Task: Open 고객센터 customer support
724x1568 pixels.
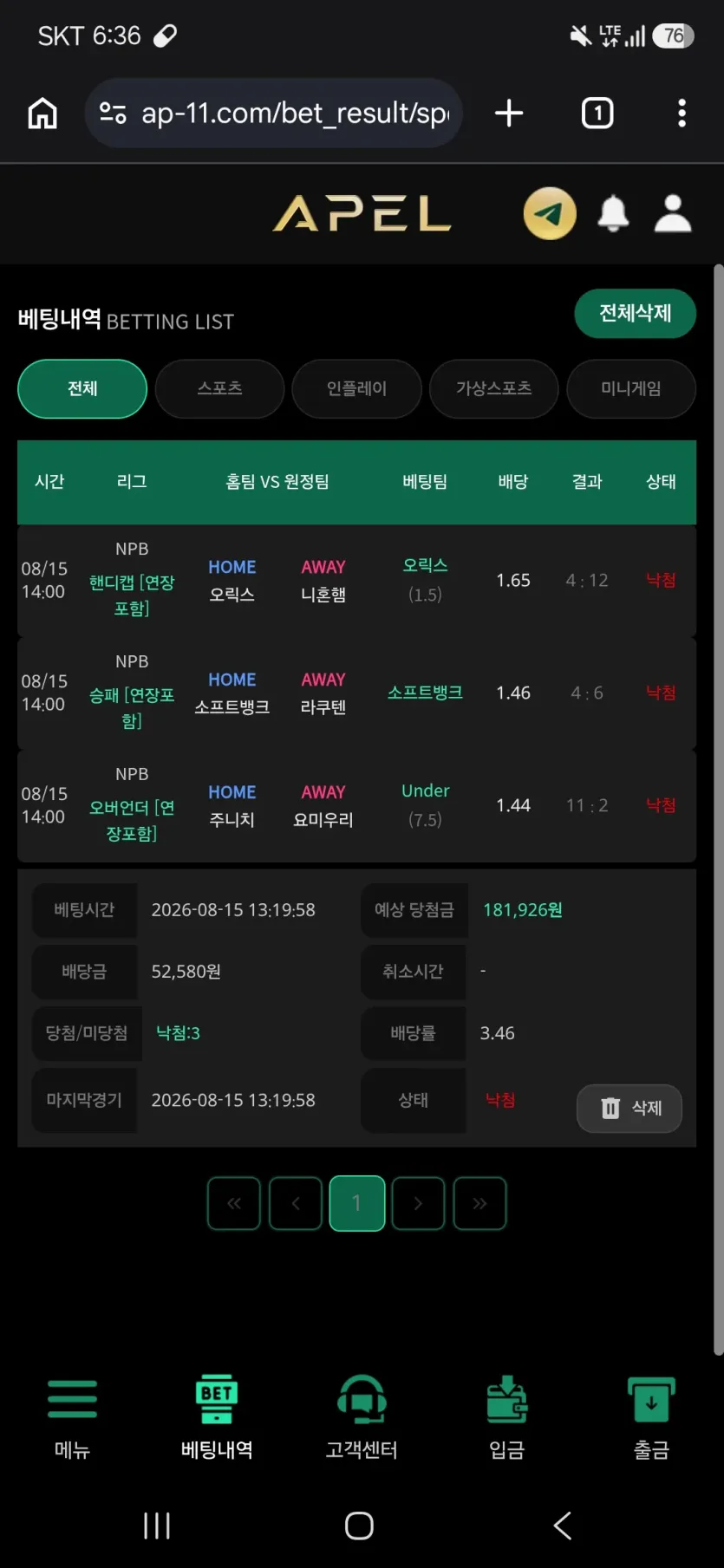Action: [x=362, y=1416]
